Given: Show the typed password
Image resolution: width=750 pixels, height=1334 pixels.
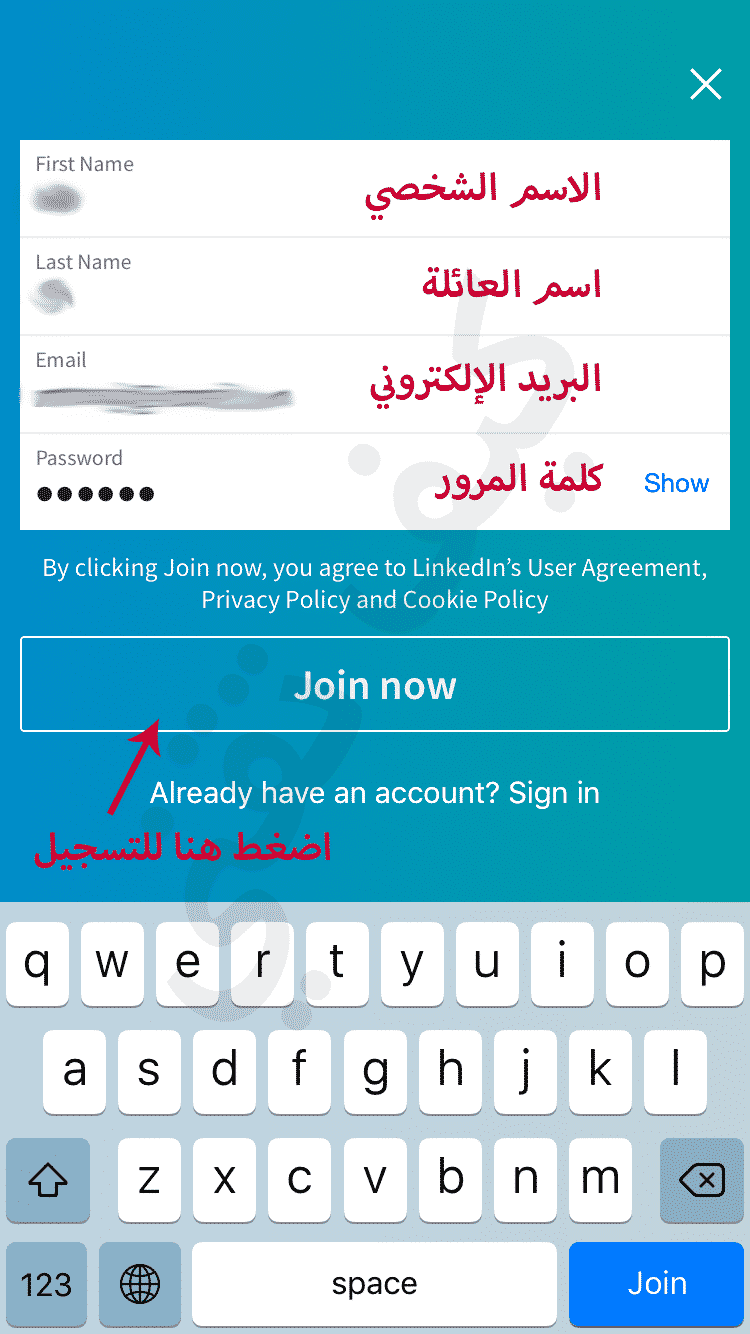Looking at the screenshot, I should pos(677,483).
